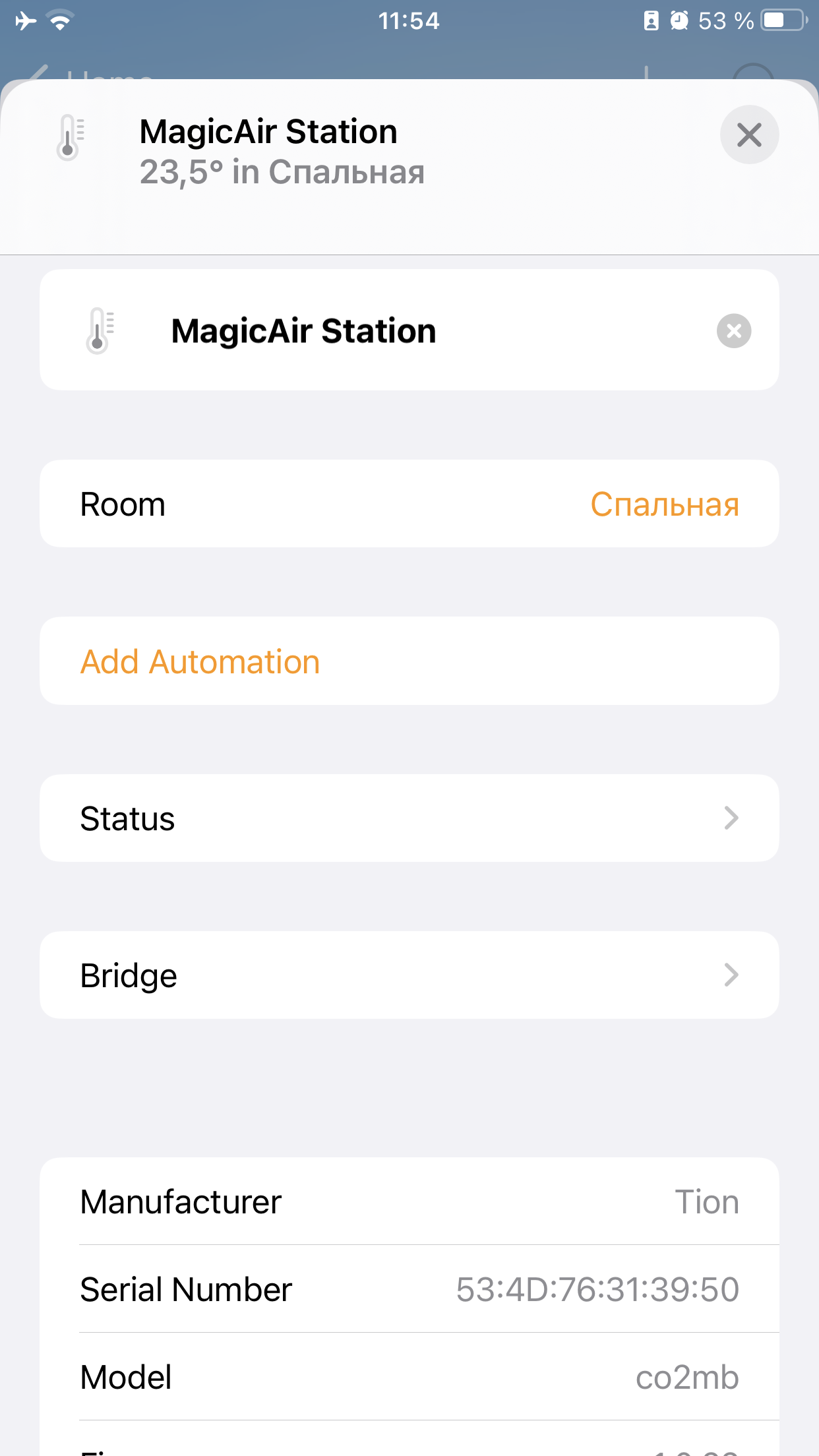The height and width of the screenshot is (1456, 819).
Task: Close the MagicAir Station details sheet
Action: [x=749, y=135]
